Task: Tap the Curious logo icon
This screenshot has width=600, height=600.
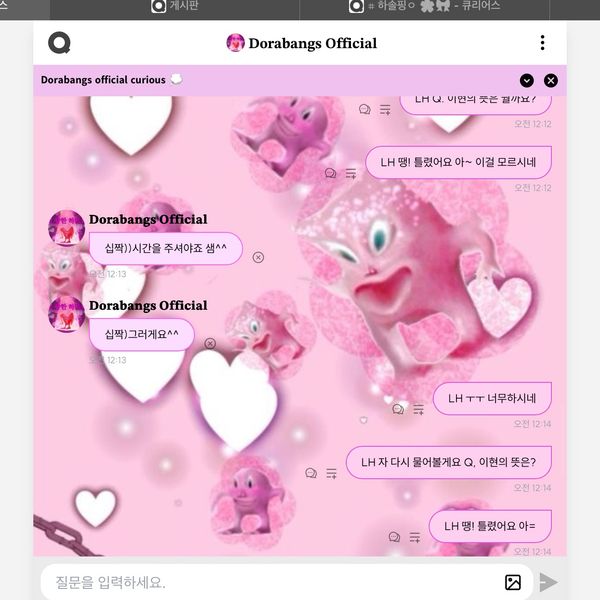Action: coord(59,43)
